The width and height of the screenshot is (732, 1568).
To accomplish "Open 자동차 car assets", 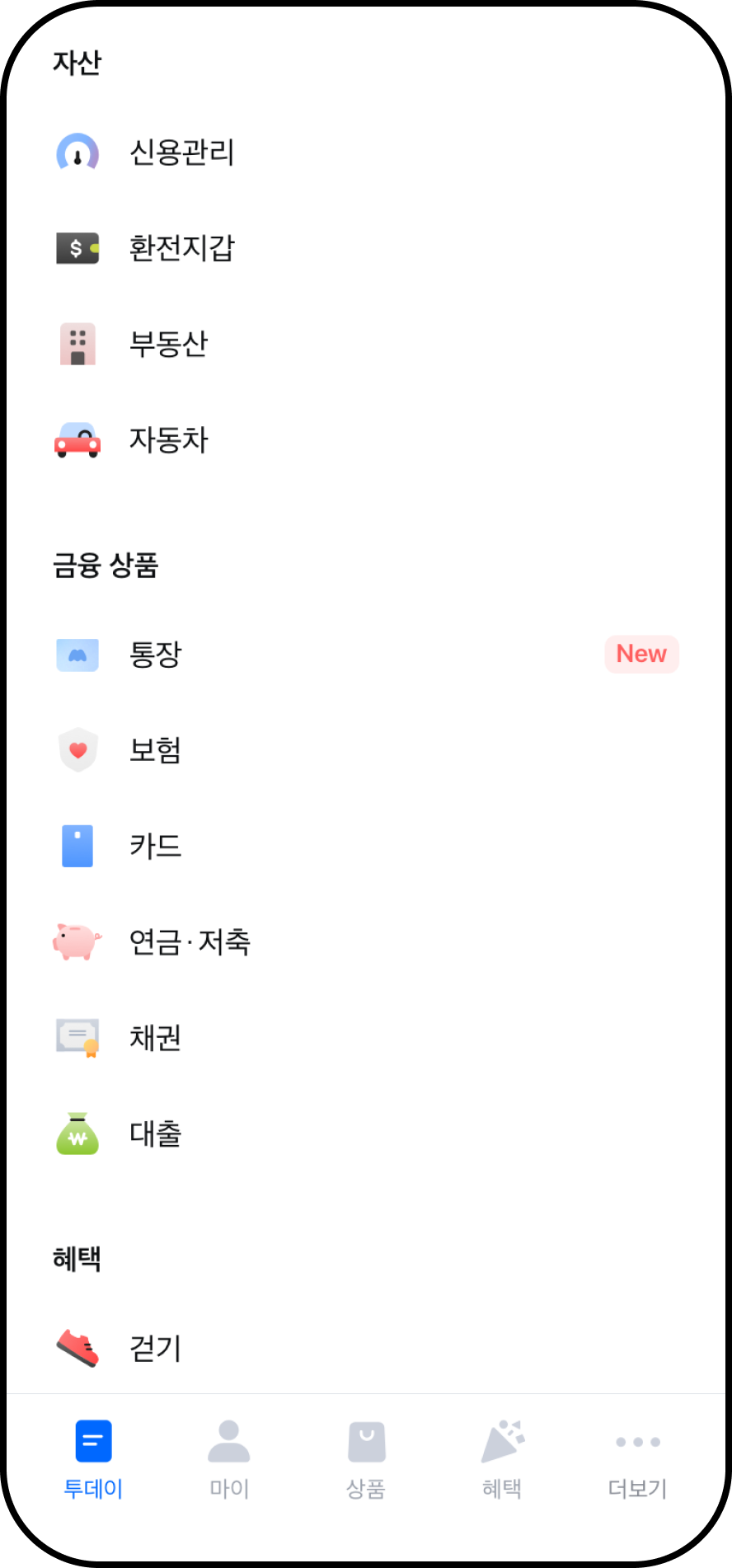I will [168, 439].
